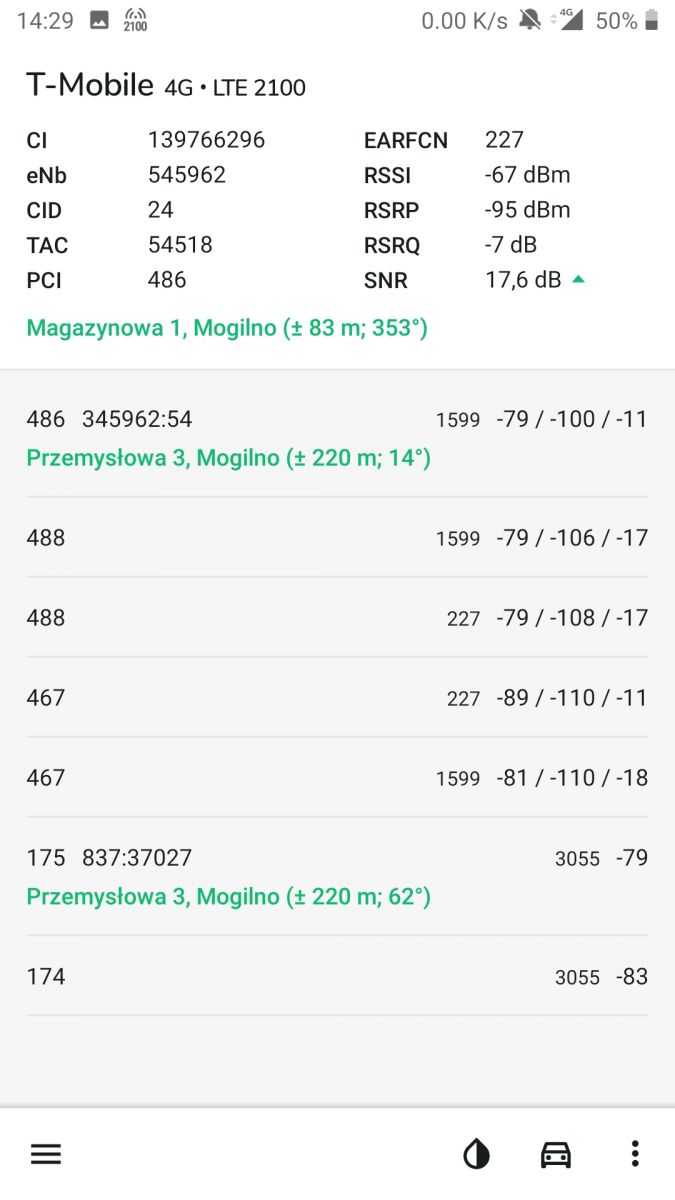This screenshot has height=1200, width=675.
Task: Select the 175 837:37027 cell row
Action: 337,877
